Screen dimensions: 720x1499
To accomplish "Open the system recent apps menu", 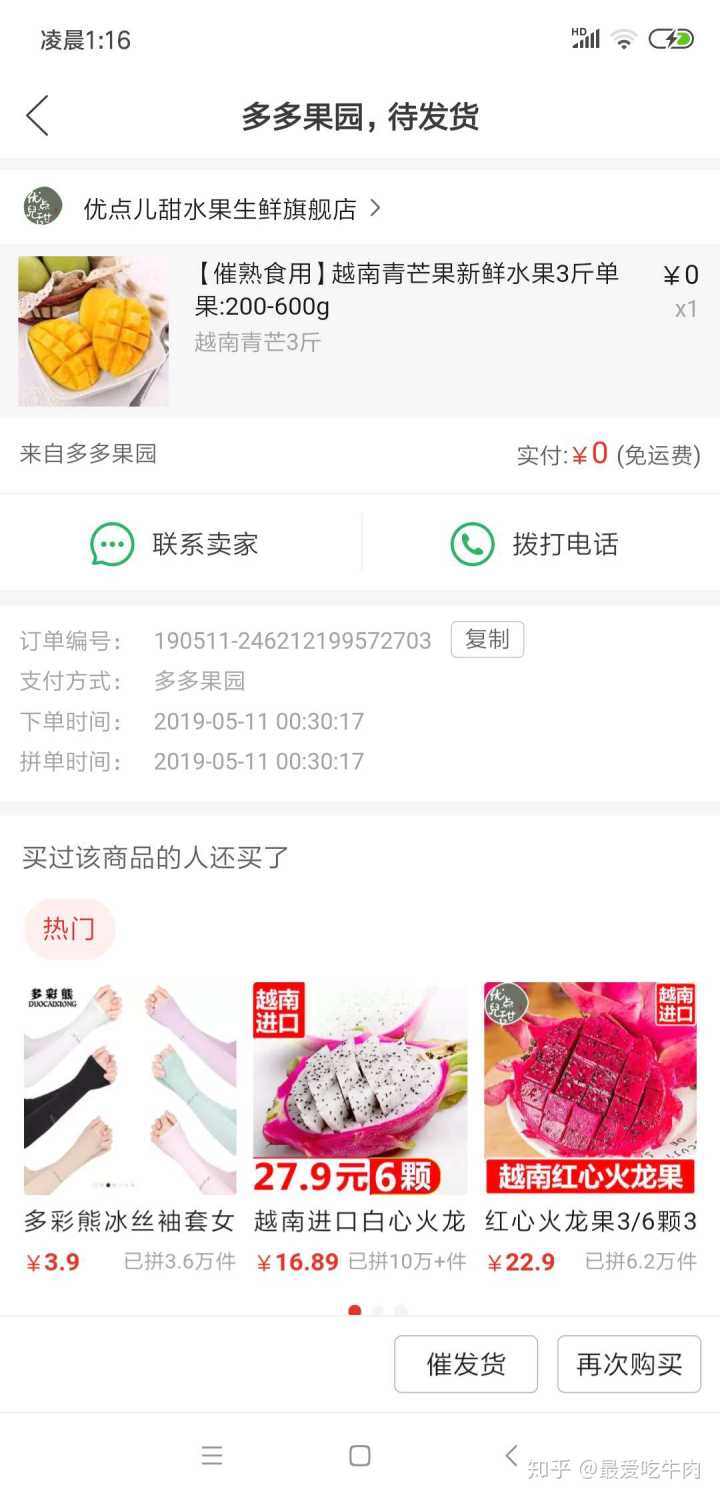I will tap(212, 1456).
